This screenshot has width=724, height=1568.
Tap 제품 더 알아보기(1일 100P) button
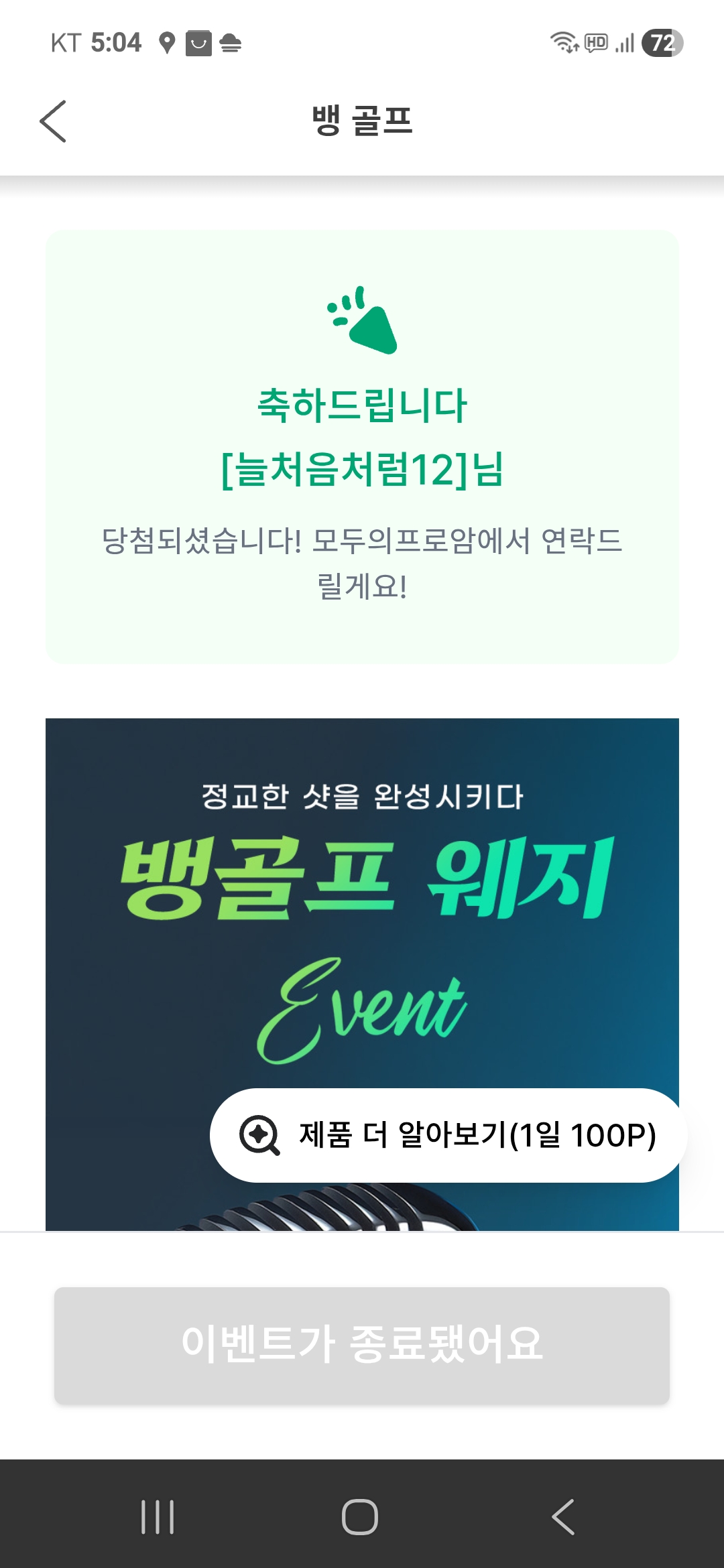tap(448, 1135)
